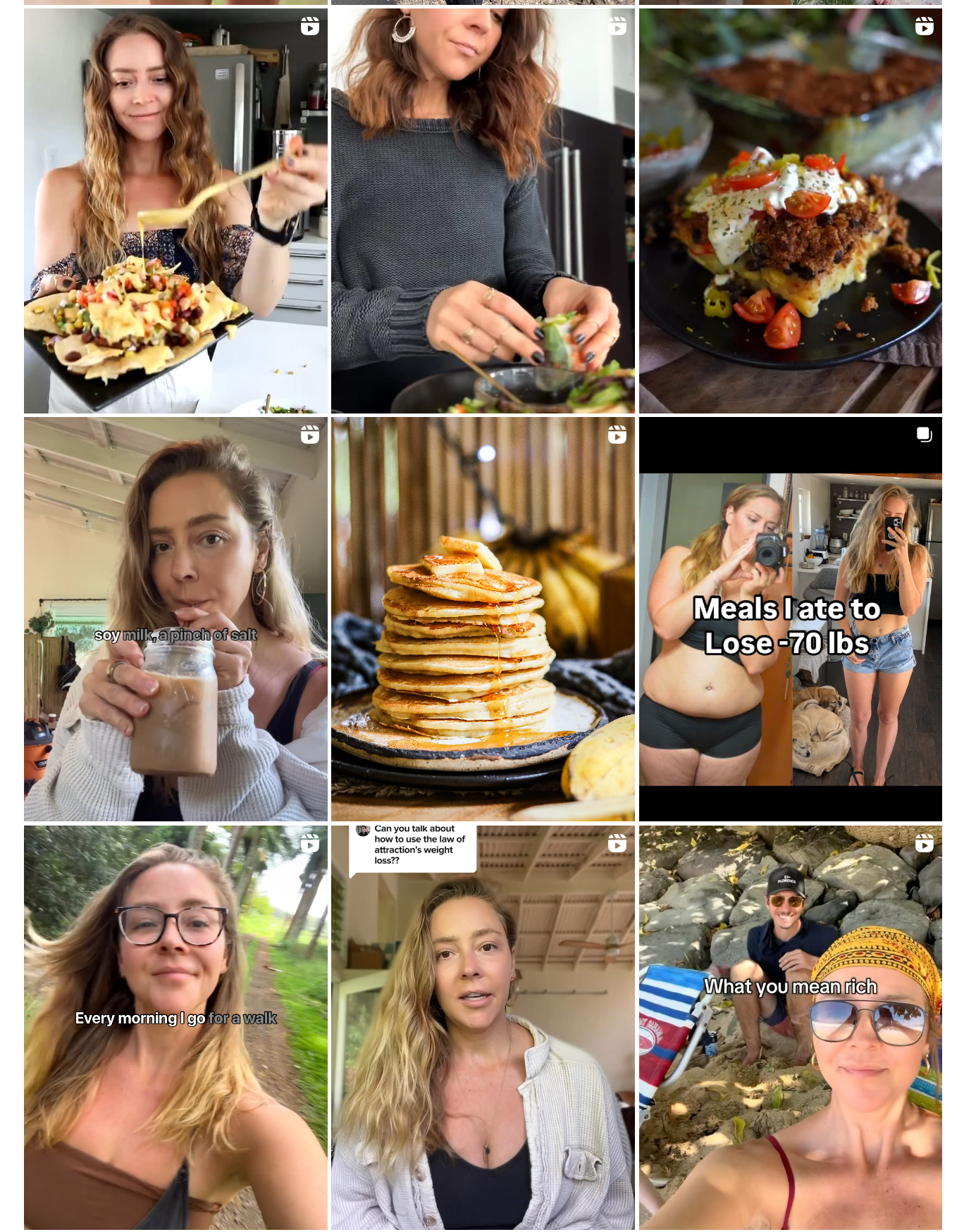Open the 'Every morning I go for a walk' reel
This screenshot has height=1232, width=964.
tap(175, 1027)
